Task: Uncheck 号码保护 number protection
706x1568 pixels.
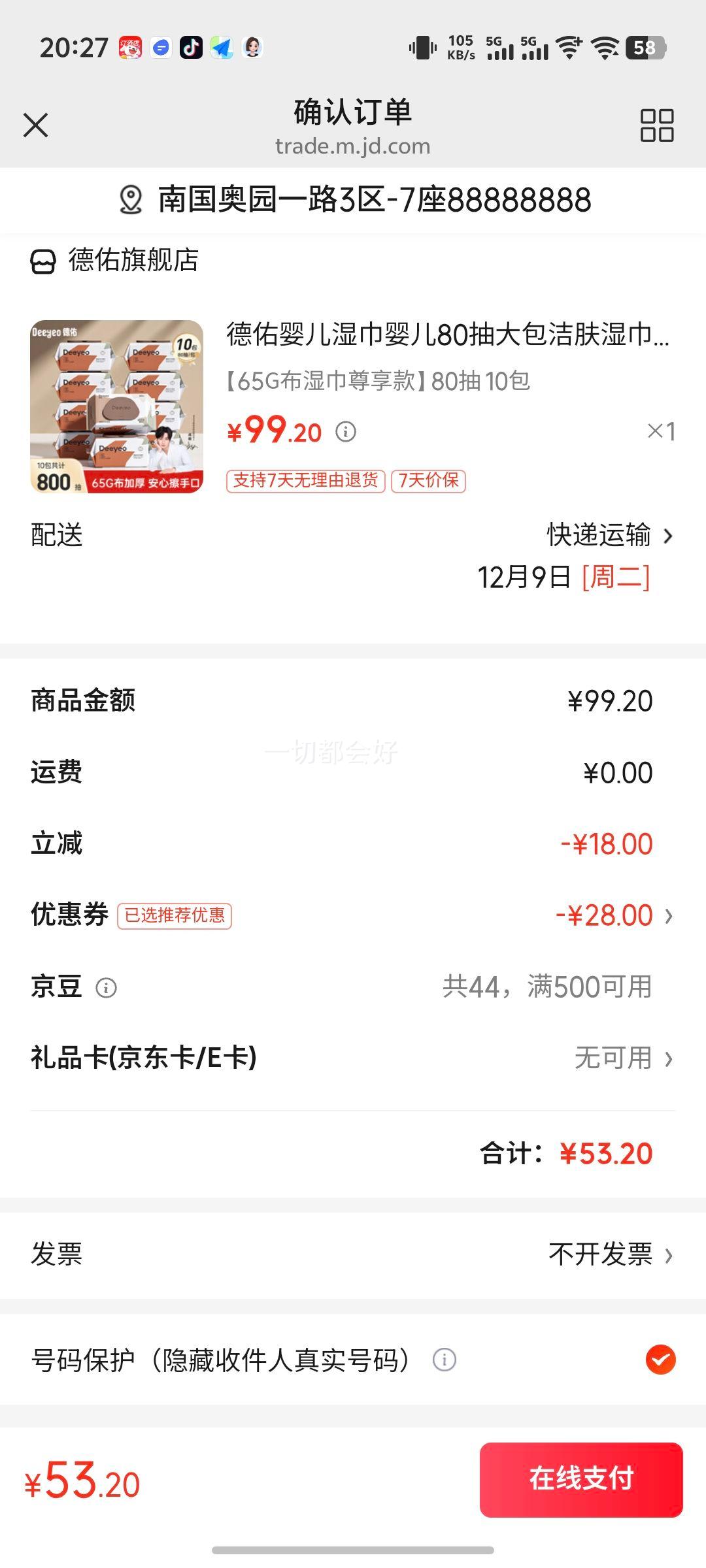Action: (x=661, y=1360)
